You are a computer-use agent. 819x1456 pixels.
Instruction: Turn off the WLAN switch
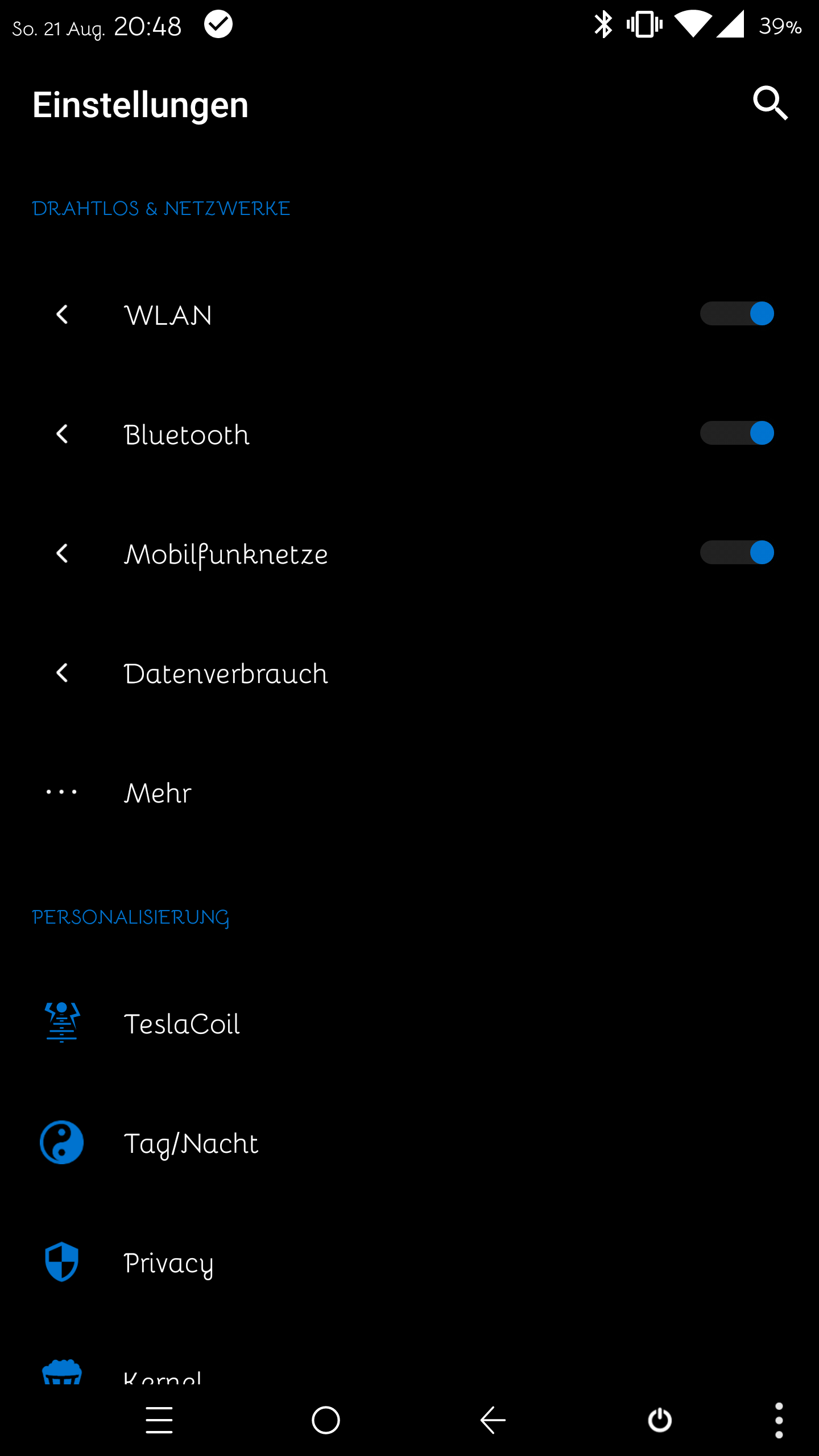point(737,314)
